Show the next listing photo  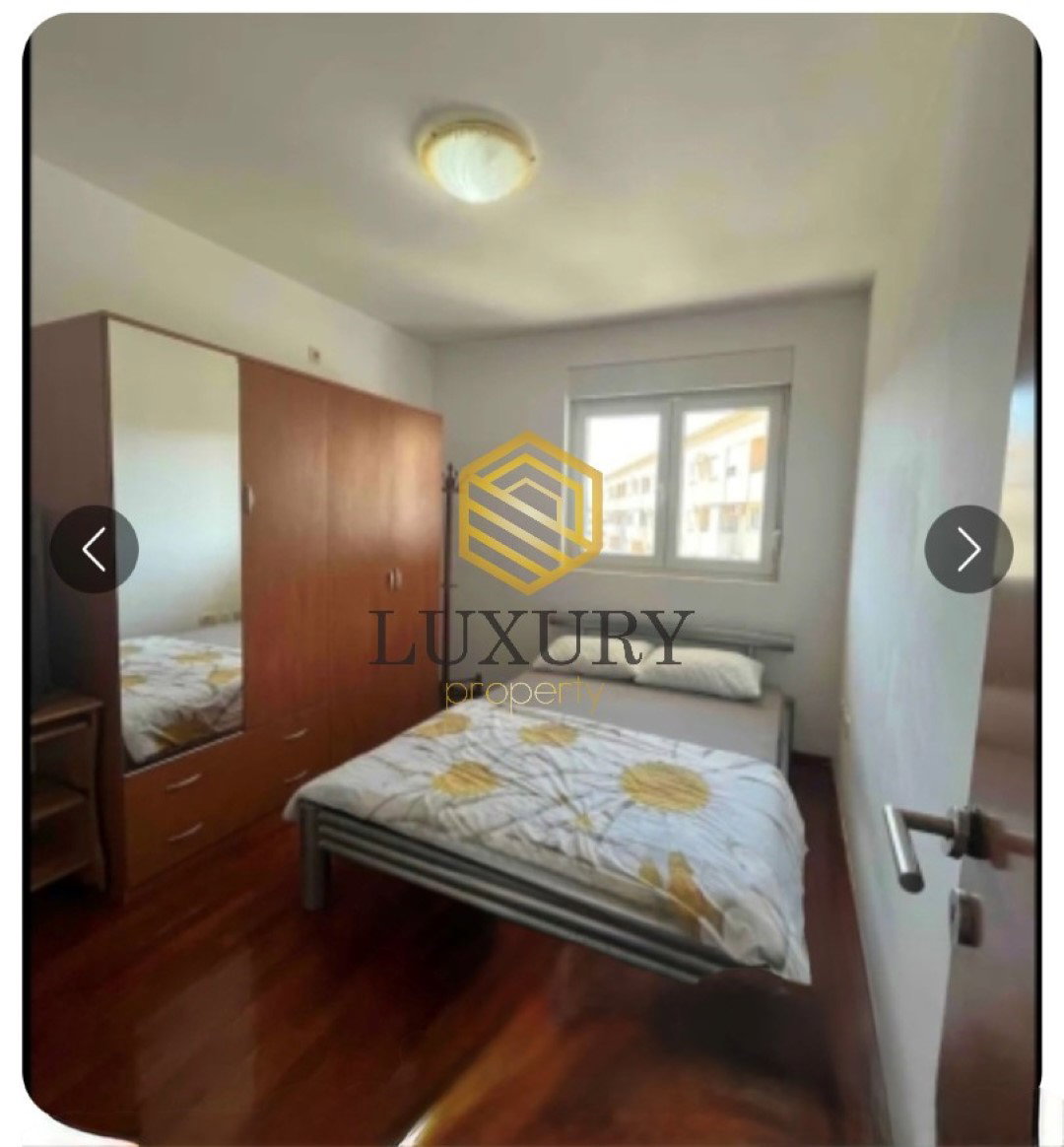click(x=968, y=549)
